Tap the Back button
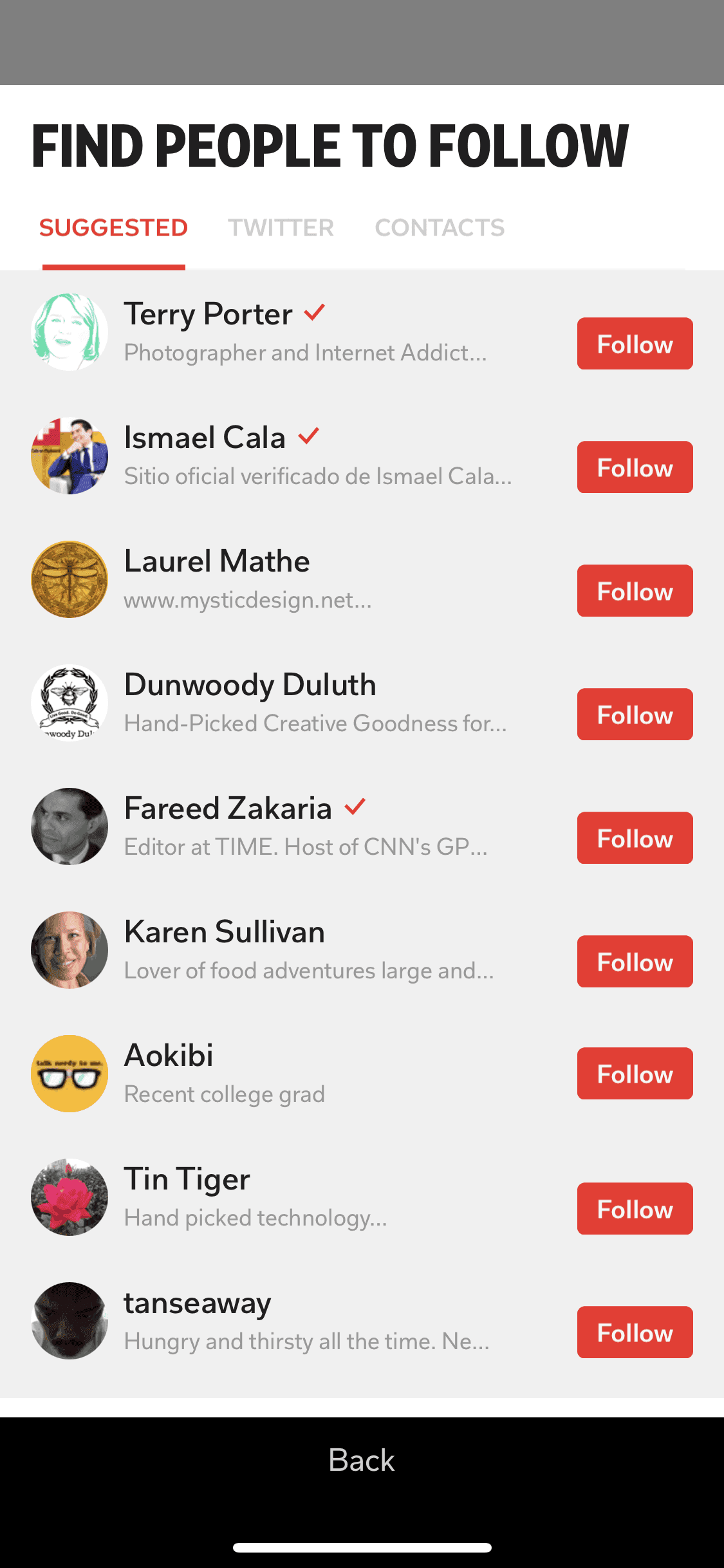The width and height of the screenshot is (724, 1568). coord(362,1460)
